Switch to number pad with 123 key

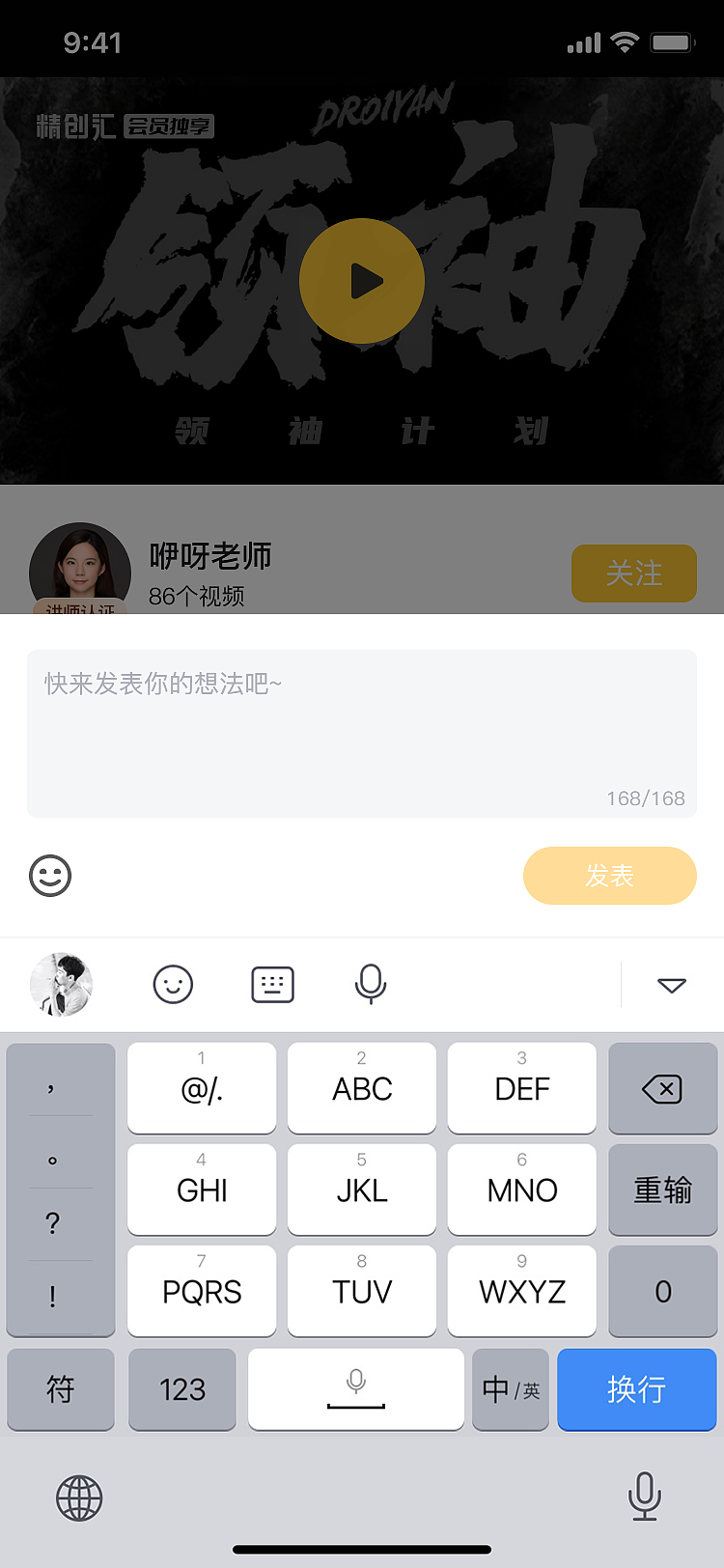pos(181,1389)
